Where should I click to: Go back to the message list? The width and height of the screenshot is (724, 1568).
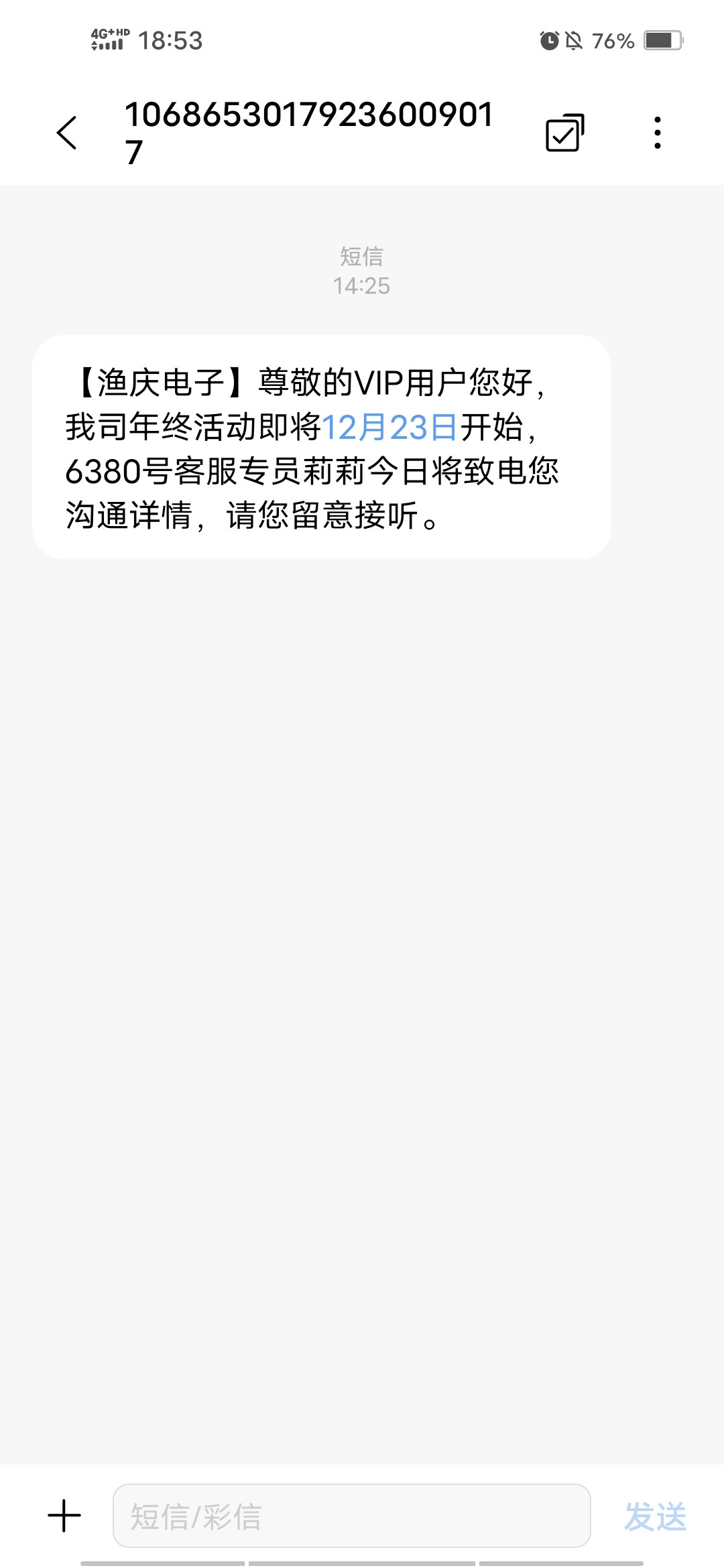pos(67,133)
